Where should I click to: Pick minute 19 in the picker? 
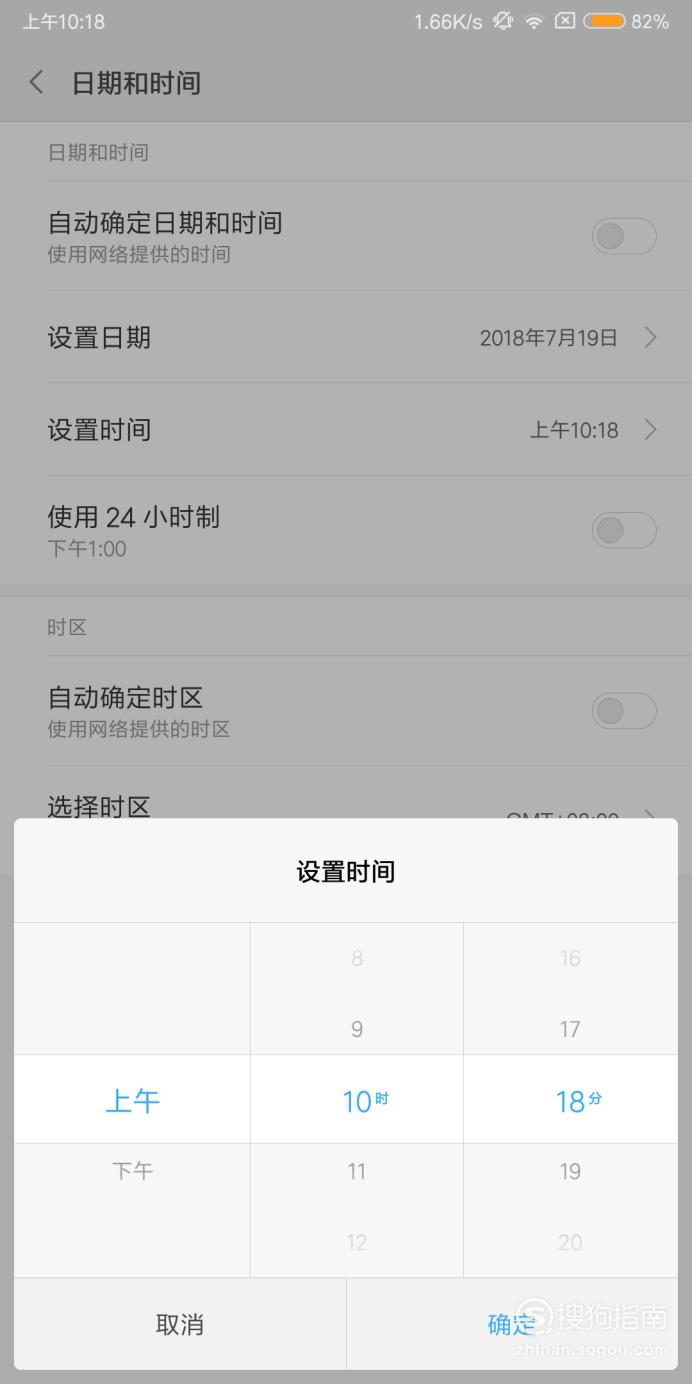click(570, 1171)
